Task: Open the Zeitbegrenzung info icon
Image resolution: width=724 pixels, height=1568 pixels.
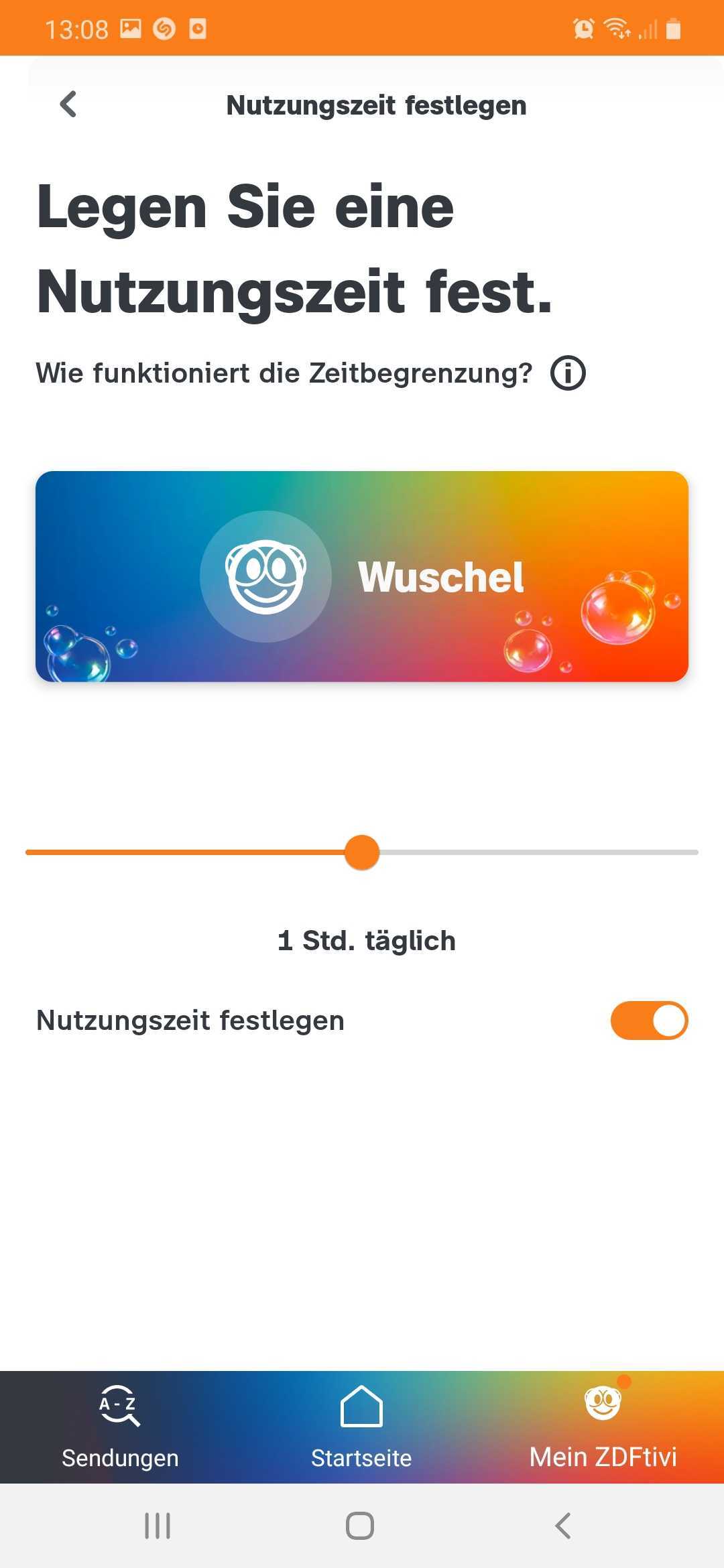Action: [568, 373]
